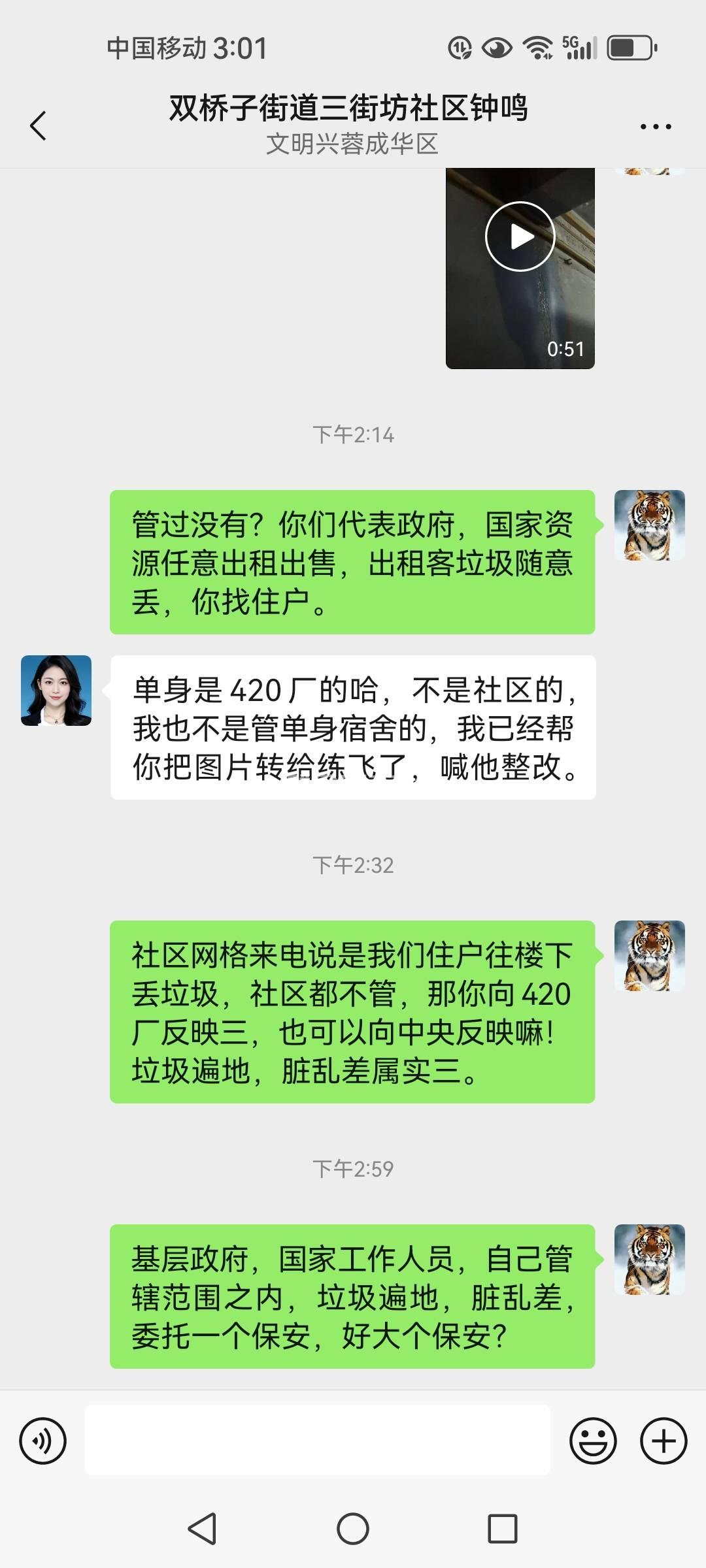This screenshot has width=706, height=1568.
Task: Open the emoji picker
Action: tap(593, 1441)
